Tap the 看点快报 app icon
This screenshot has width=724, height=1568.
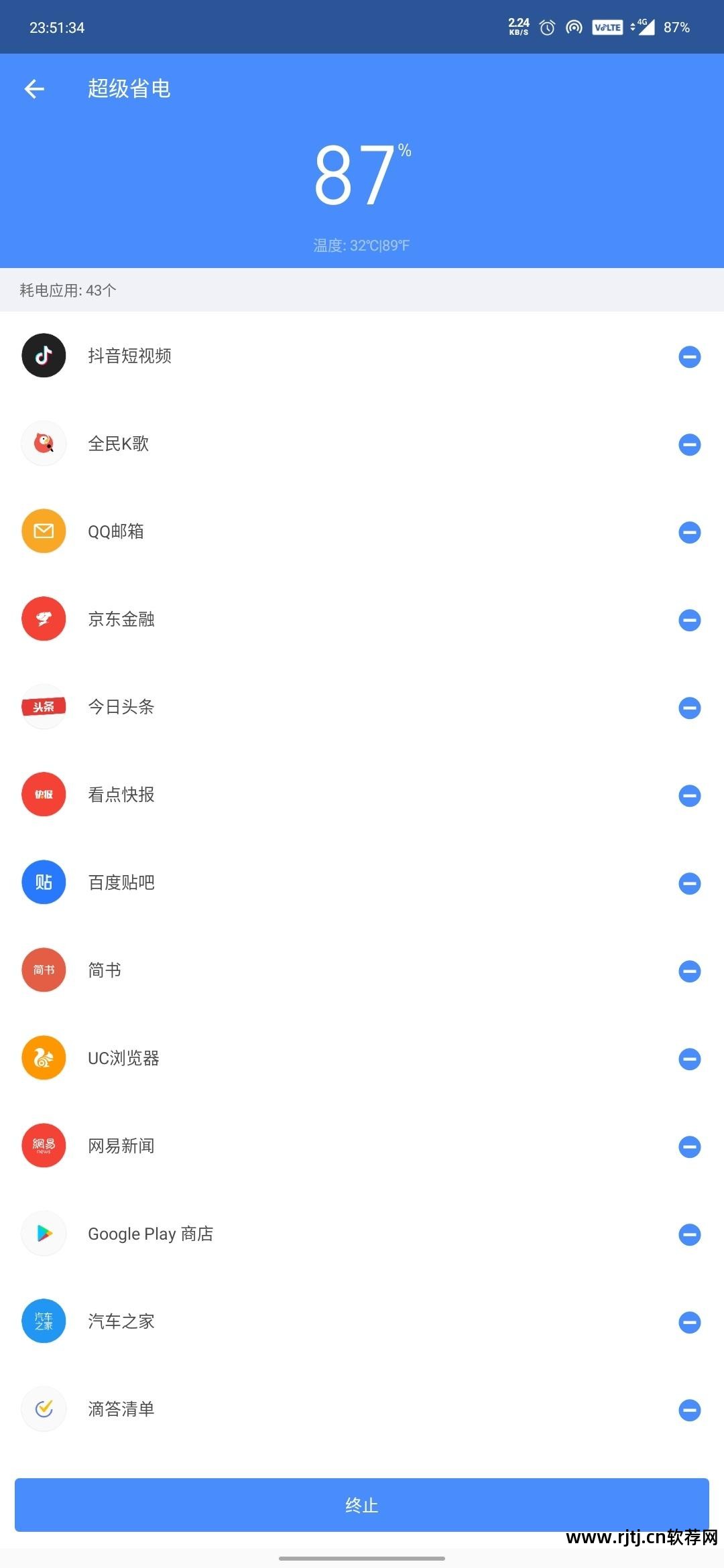[x=44, y=795]
